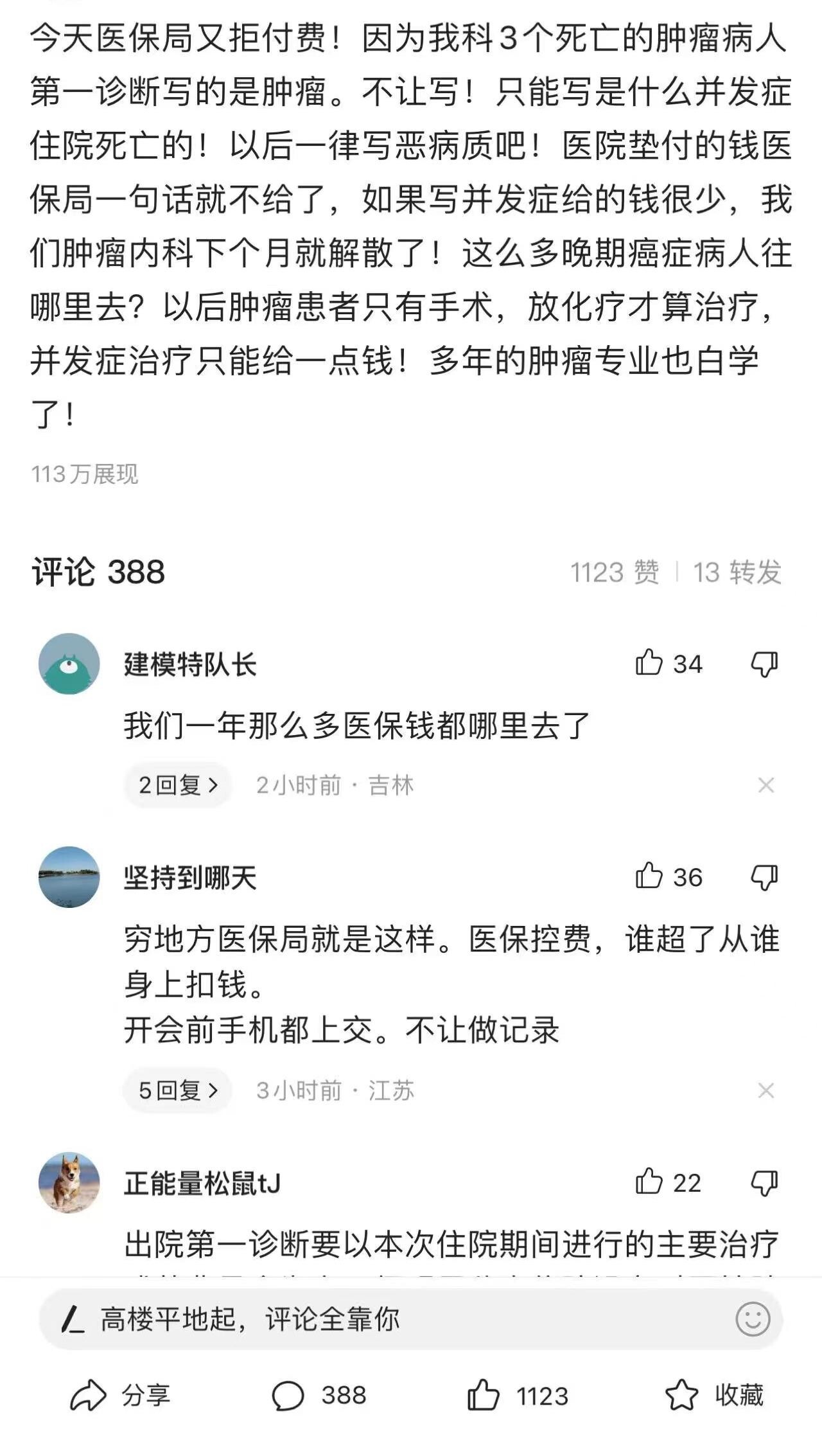Share this post via 分享

coord(120,1396)
